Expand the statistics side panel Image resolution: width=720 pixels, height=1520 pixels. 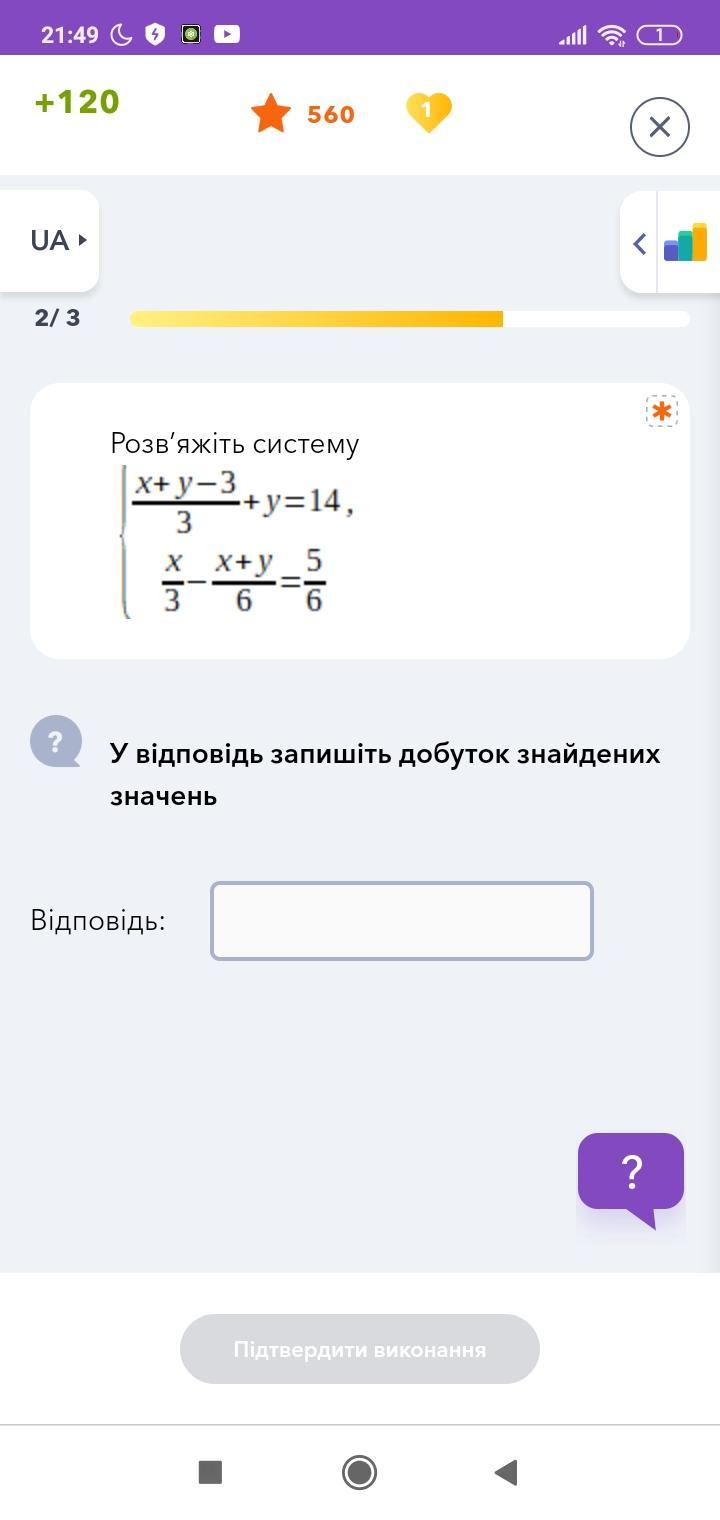tap(670, 243)
